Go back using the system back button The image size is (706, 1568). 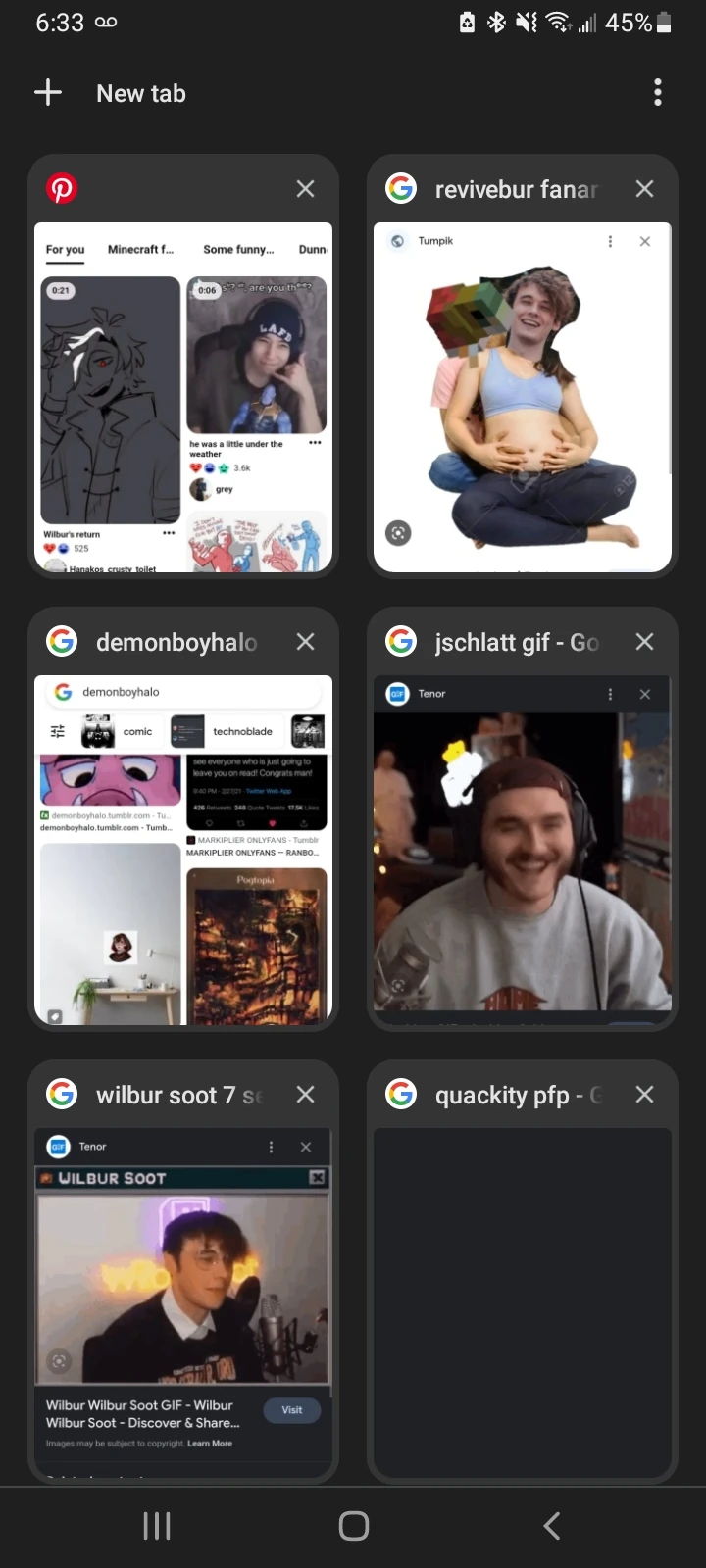[552, 1525]
